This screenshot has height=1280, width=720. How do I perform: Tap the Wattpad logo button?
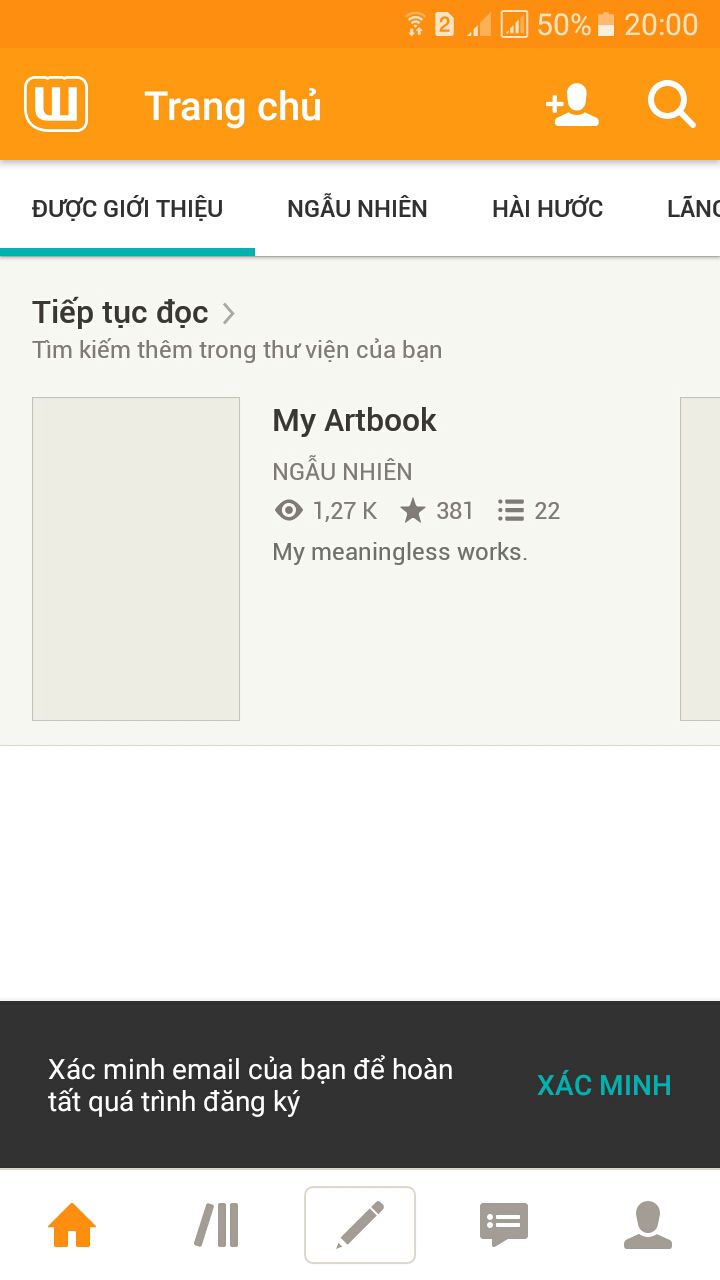[56, 104]
